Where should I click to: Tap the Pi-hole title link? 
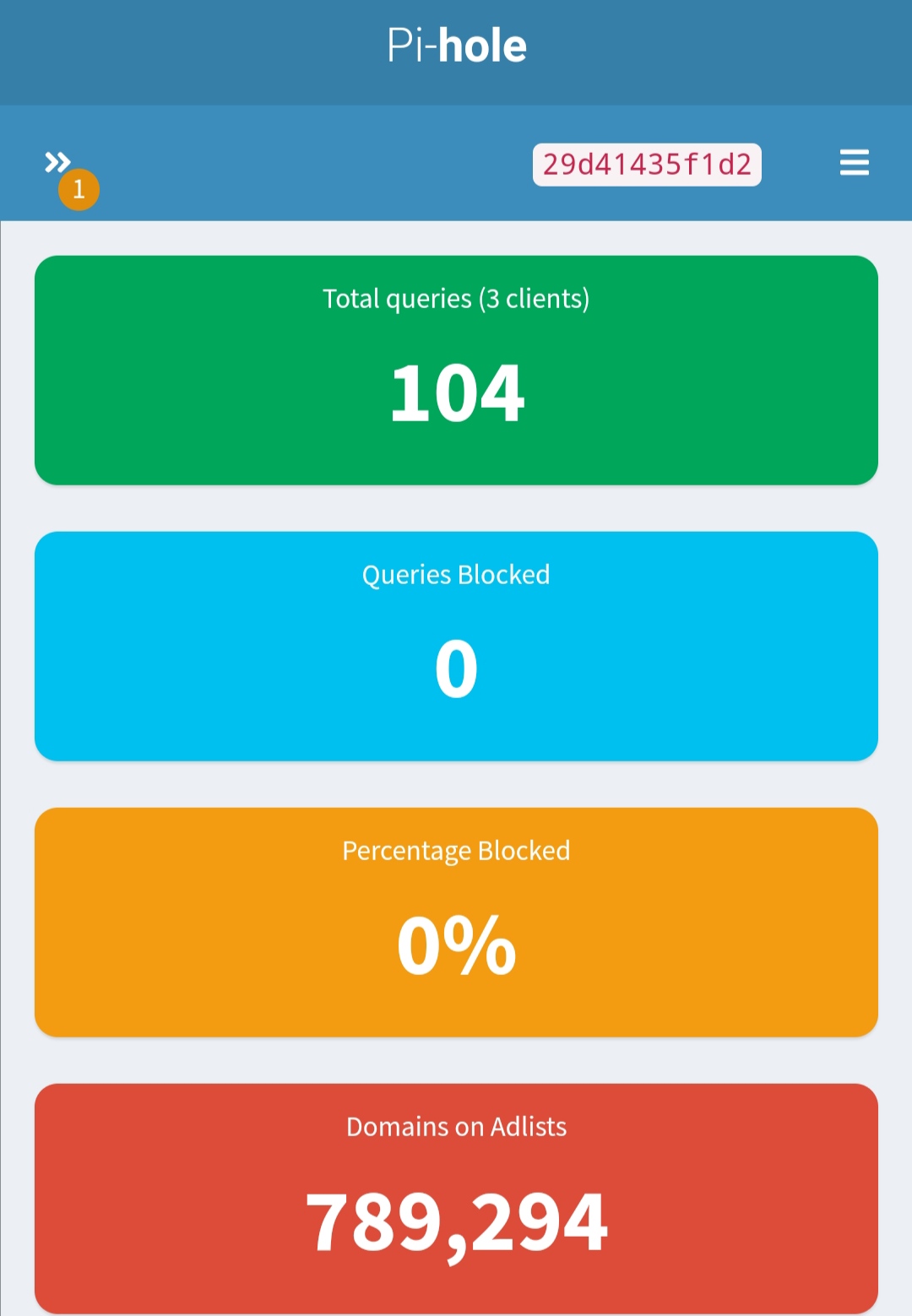tap(457, 46)
